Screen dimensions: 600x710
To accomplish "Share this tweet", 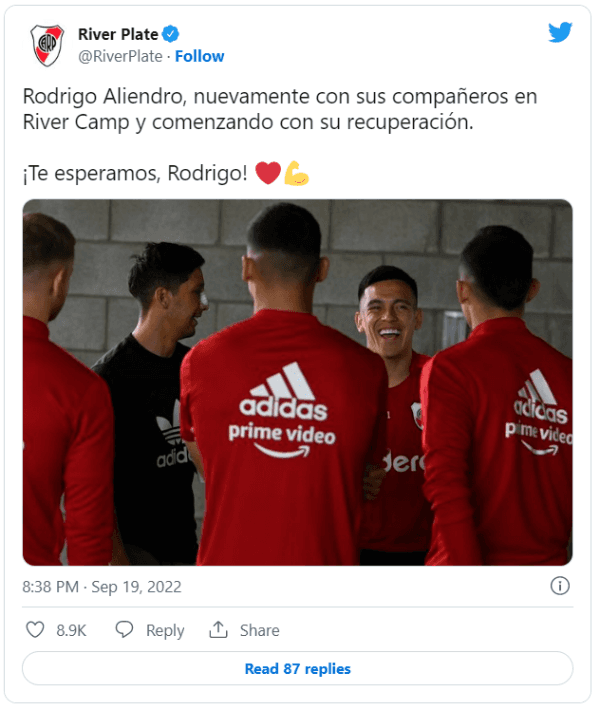I will click(x=244, y=630).
